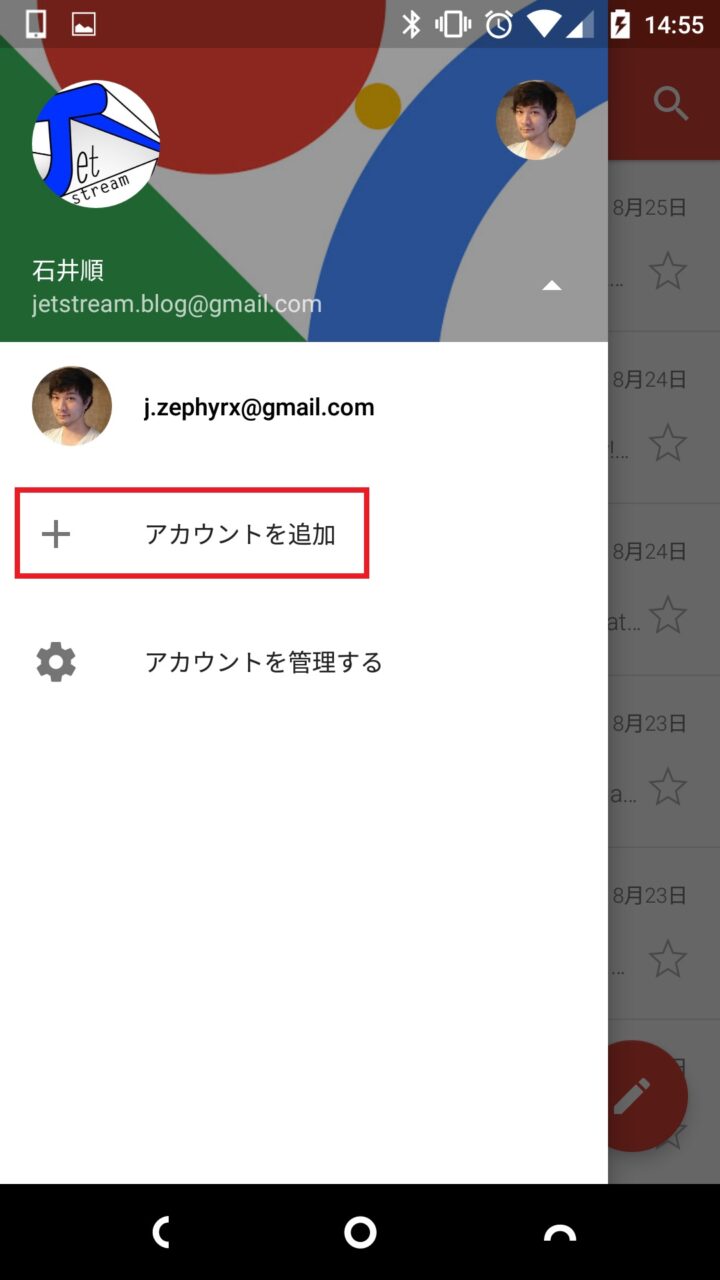This screenshot has height=1280, width=720.
Task: Go to the home screen
Action: coord(360,1232)
